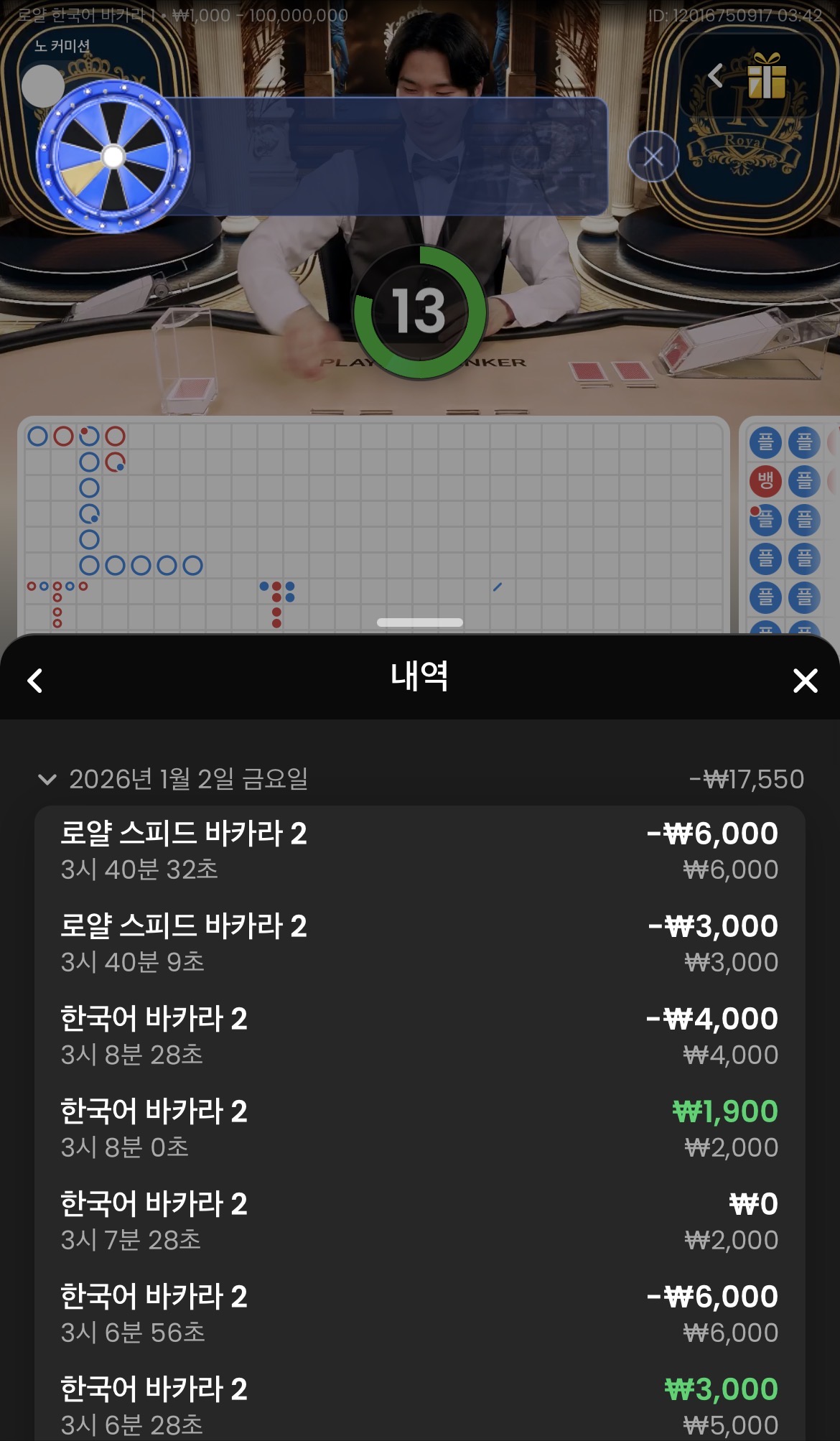The height and width of the screenshot is (1441, 840).
Task: Open the gift box rewards
Action: click(x=767, y=76)
